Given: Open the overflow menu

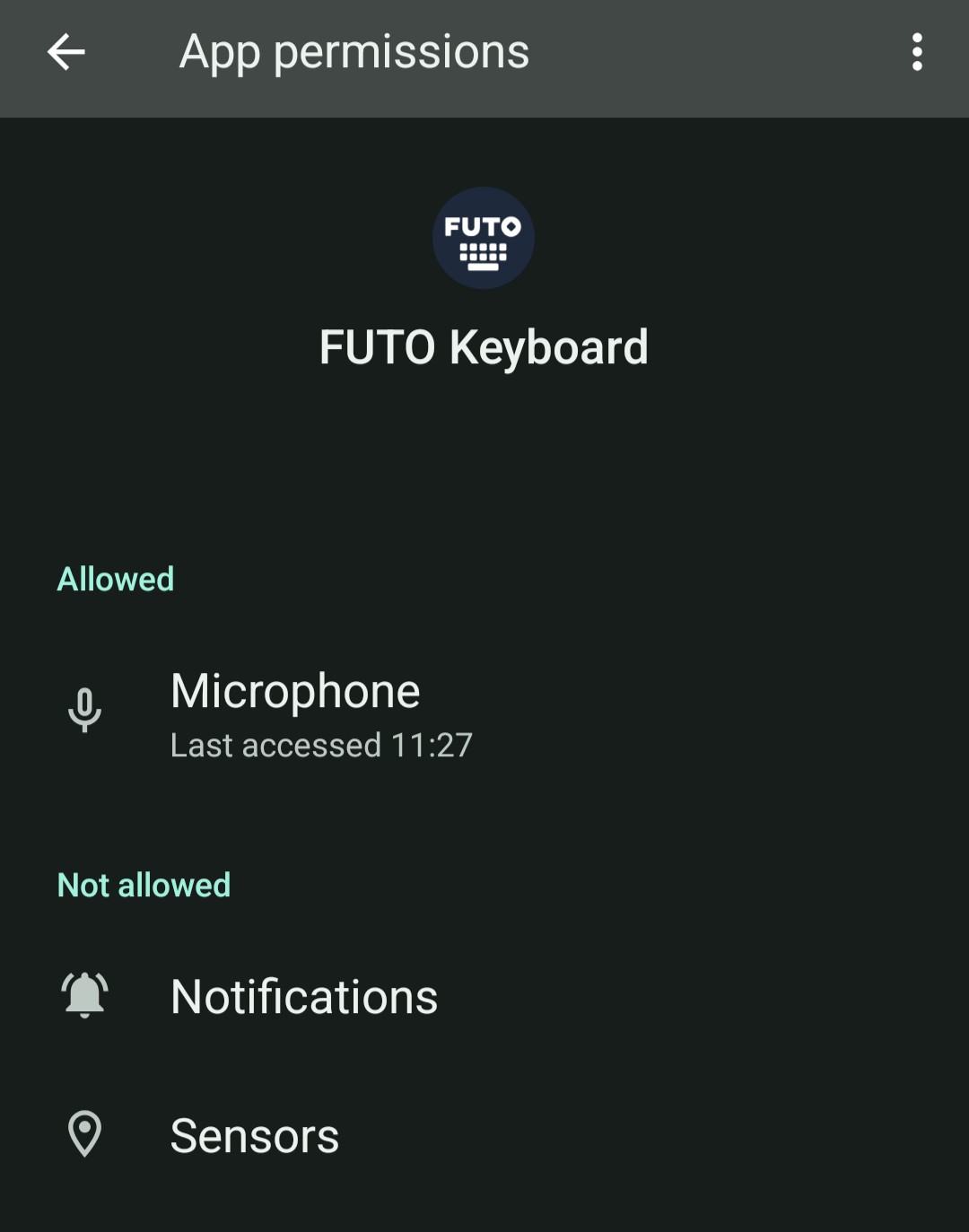Looking at the screenshot, I should click(x=916, y=52).
